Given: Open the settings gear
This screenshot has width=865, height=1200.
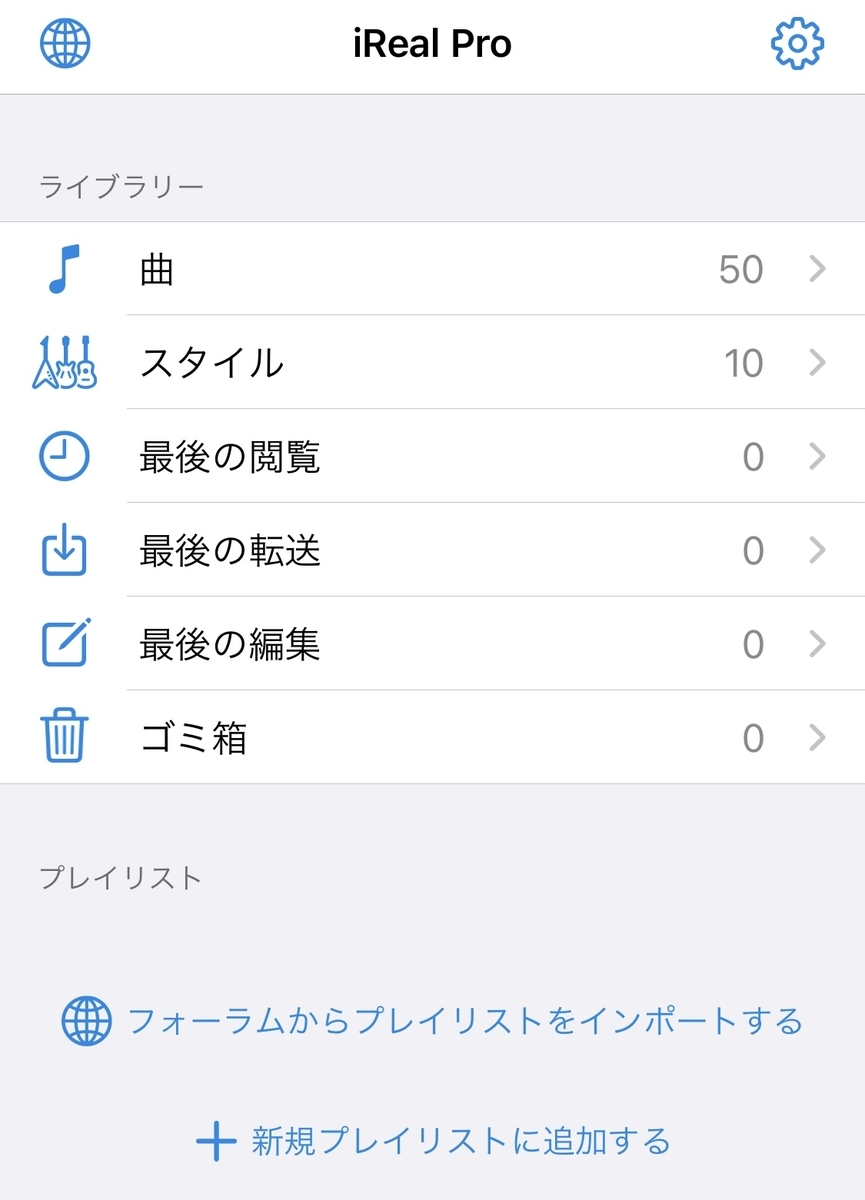Looking at the screenshot, I should coord(795,42).
